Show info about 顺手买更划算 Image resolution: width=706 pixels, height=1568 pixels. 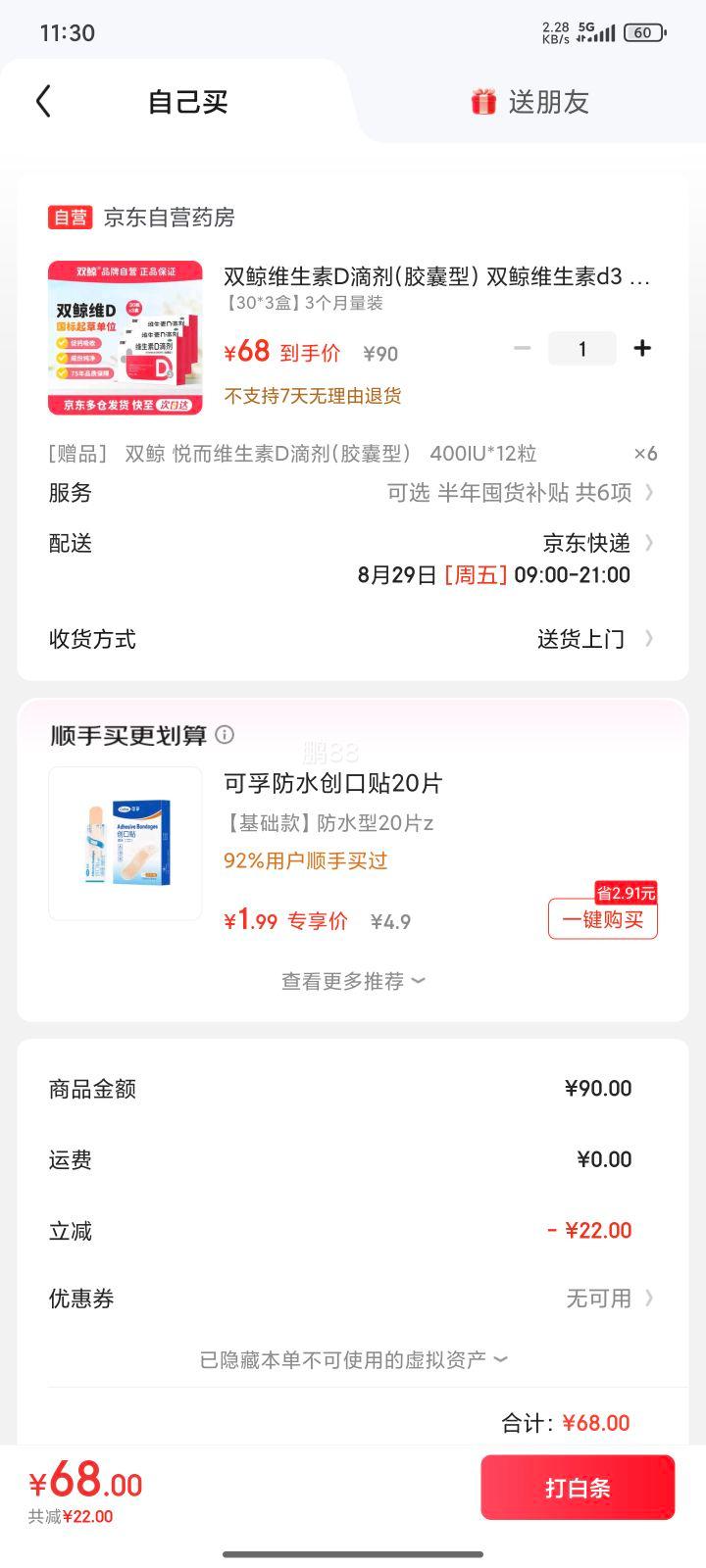tap(226, 735)
